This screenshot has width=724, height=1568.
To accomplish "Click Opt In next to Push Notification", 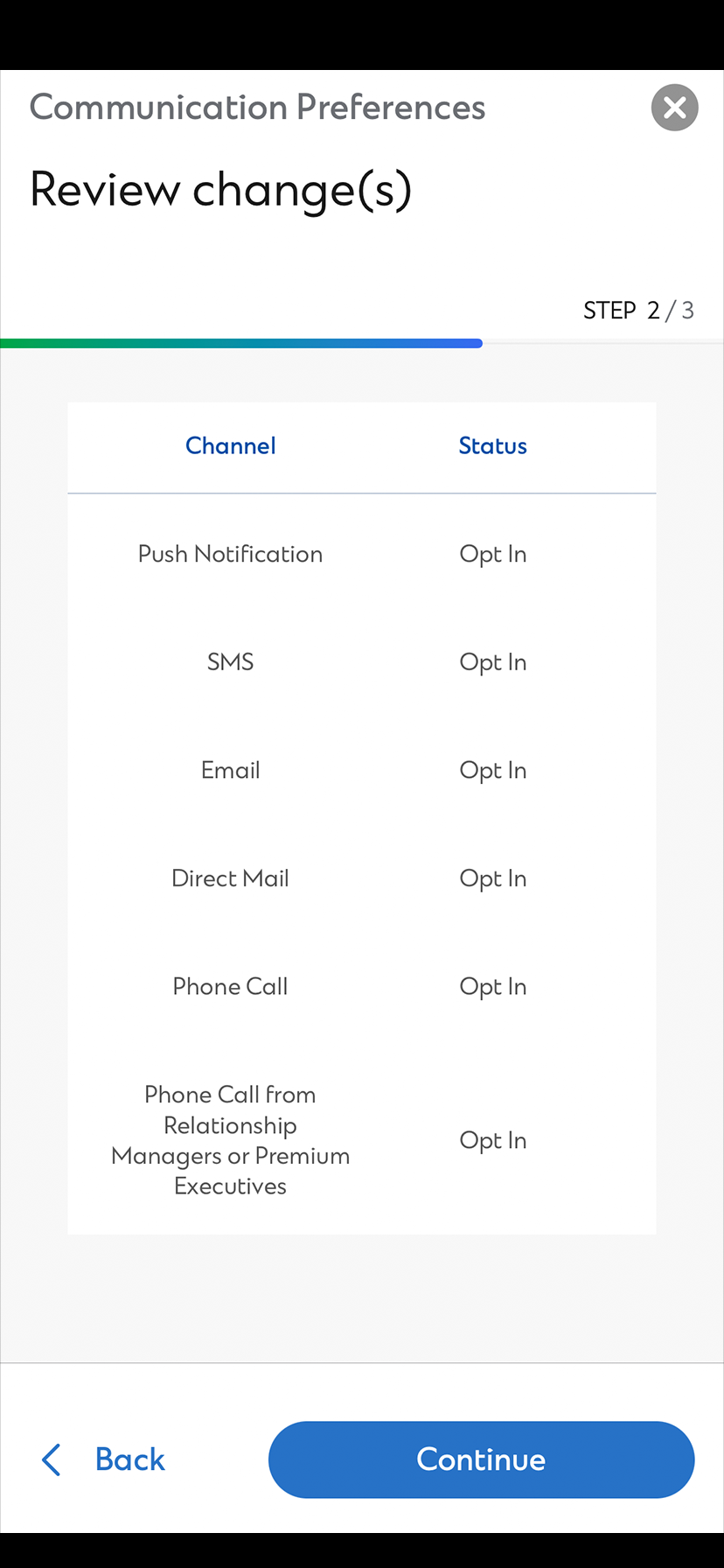I will [x=492, y=554].
